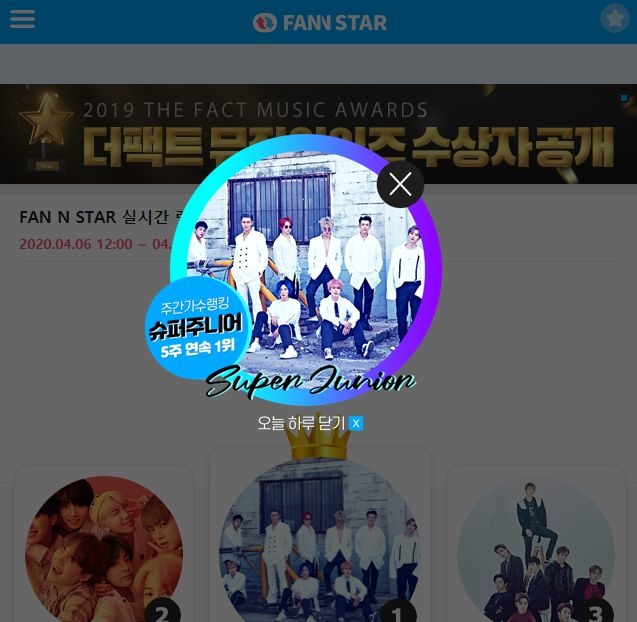Tap the star icon in the header
637x622 pixels.
(614, 19)
